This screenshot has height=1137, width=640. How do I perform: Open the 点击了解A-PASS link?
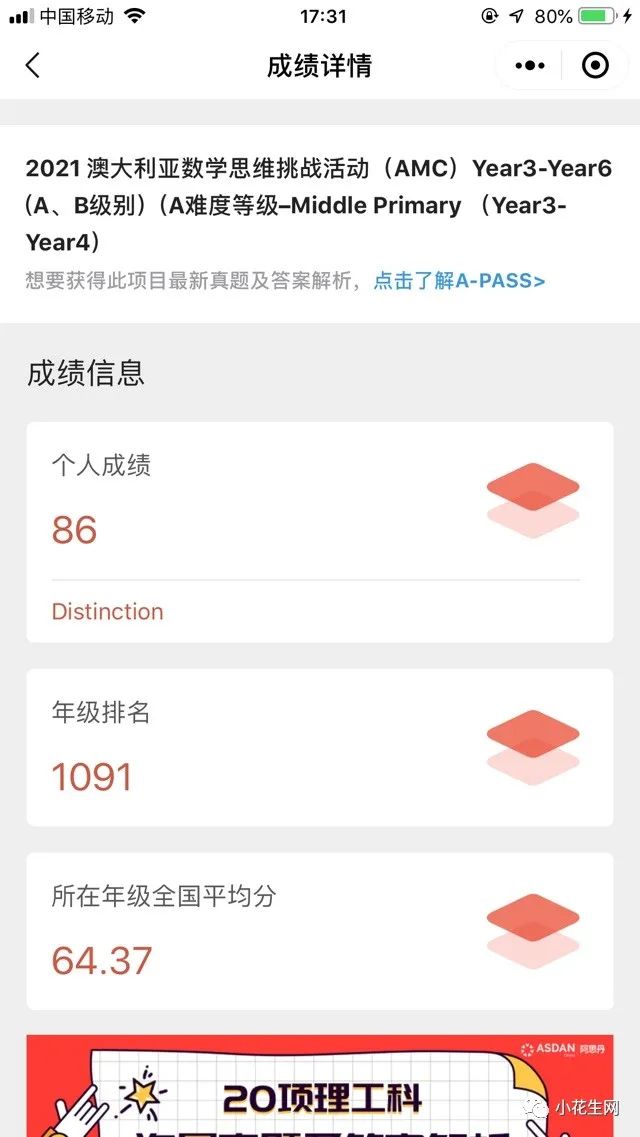[459, 281]
